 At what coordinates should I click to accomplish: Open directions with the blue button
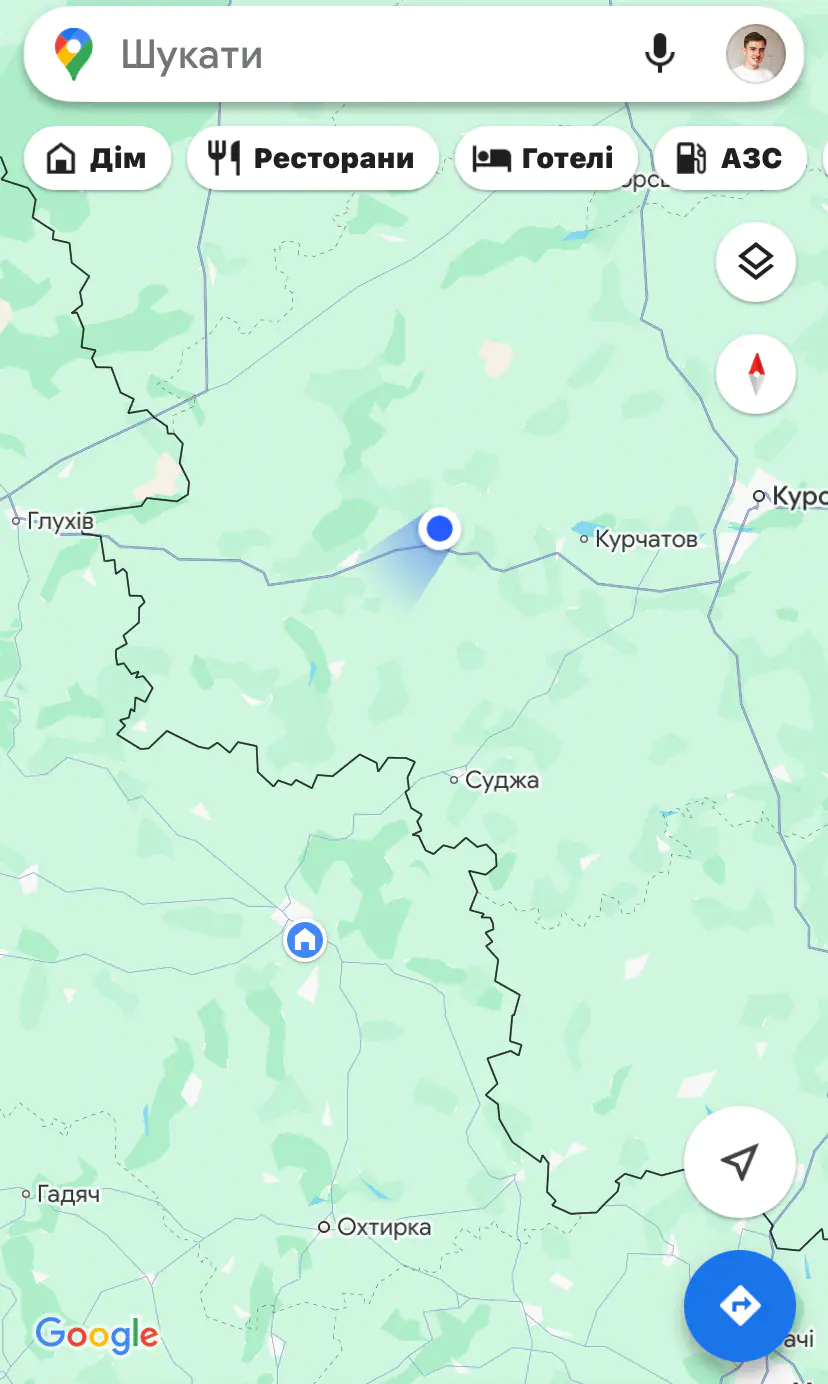[x=739, y=1305]
